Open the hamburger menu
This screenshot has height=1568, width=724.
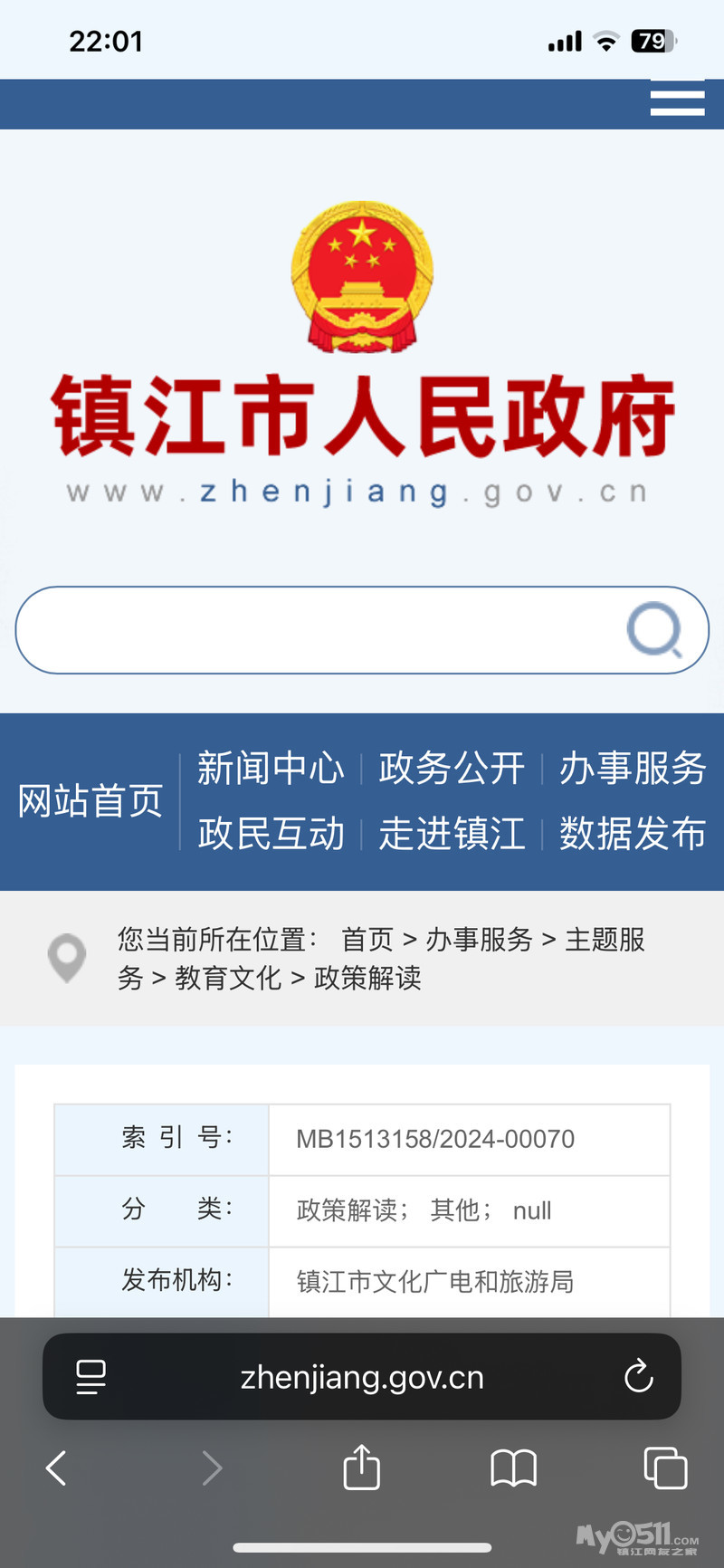coord(677,98)
